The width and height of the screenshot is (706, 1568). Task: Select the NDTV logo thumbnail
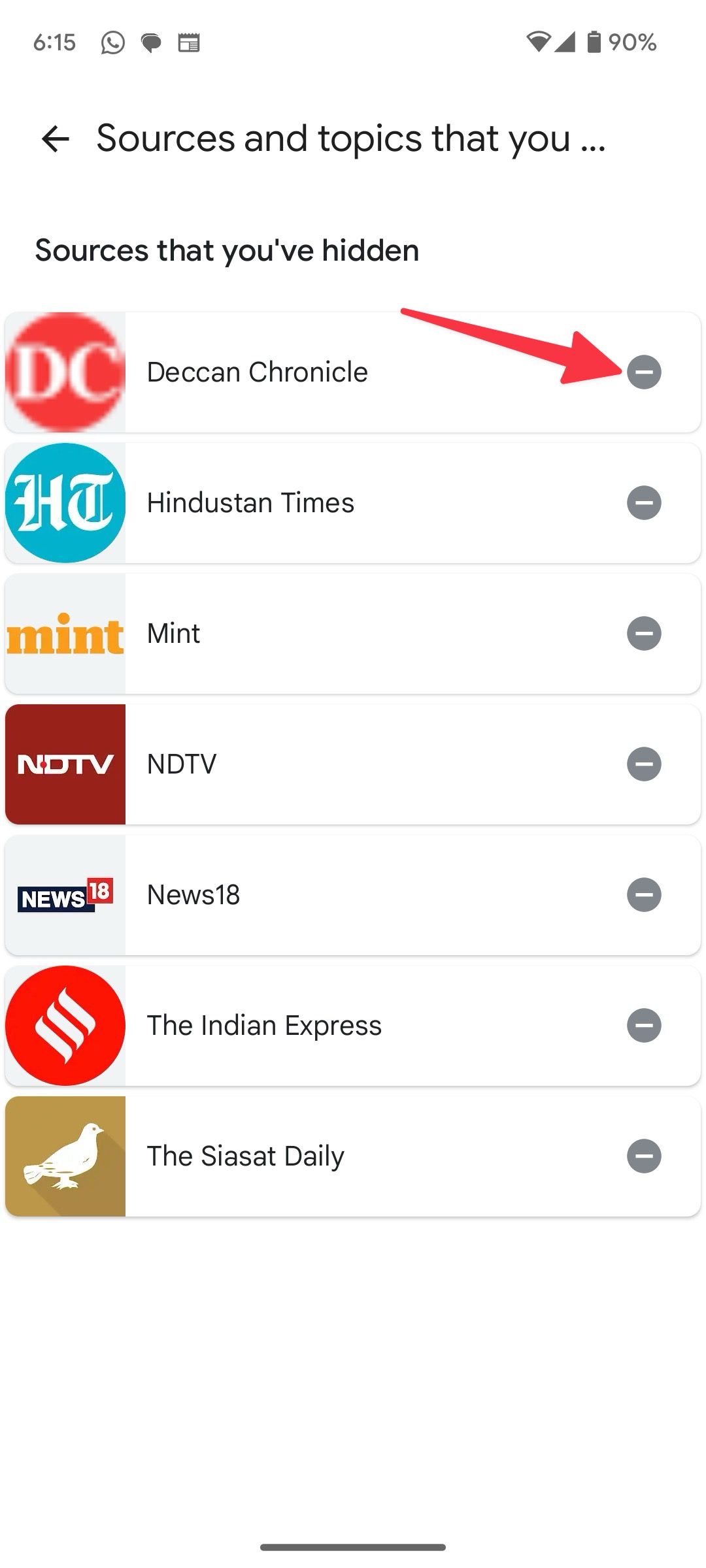click(65, 763)
